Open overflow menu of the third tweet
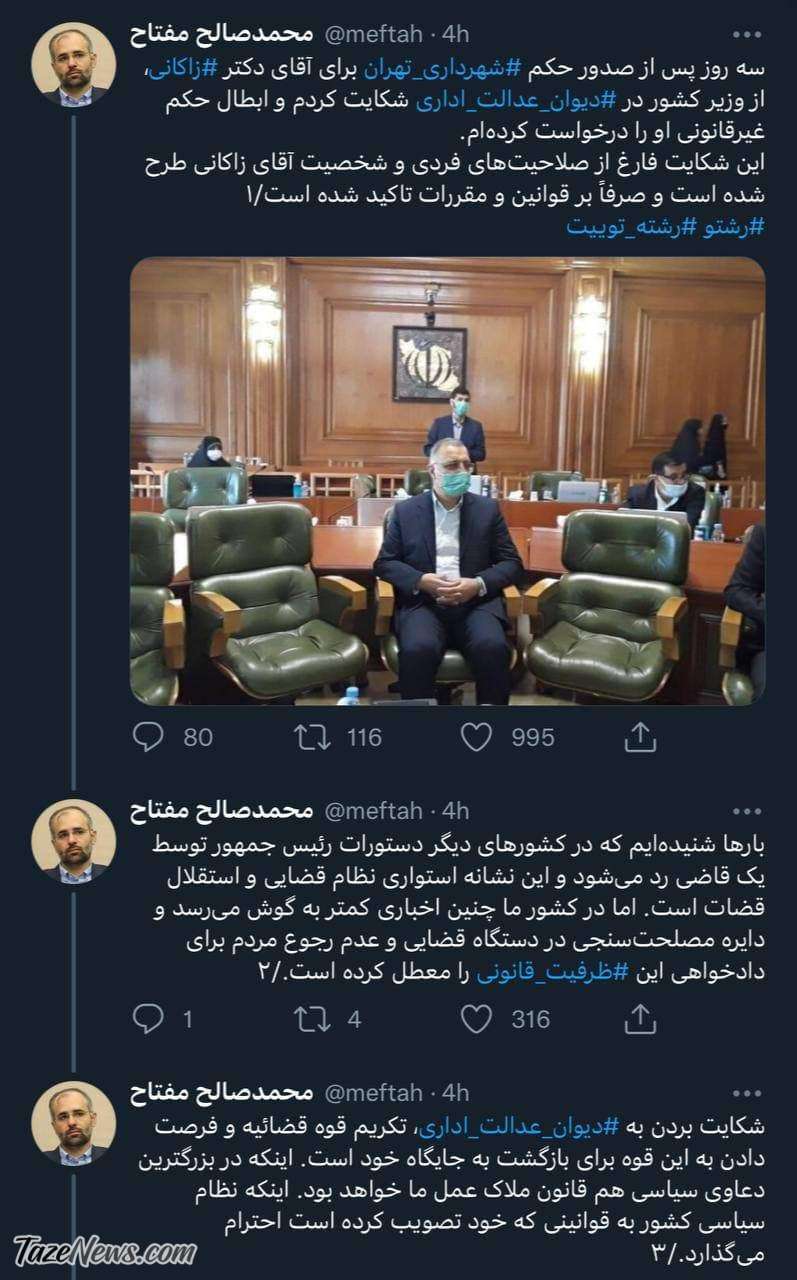Viewport: 797px width, 1280px height. 746,1092
